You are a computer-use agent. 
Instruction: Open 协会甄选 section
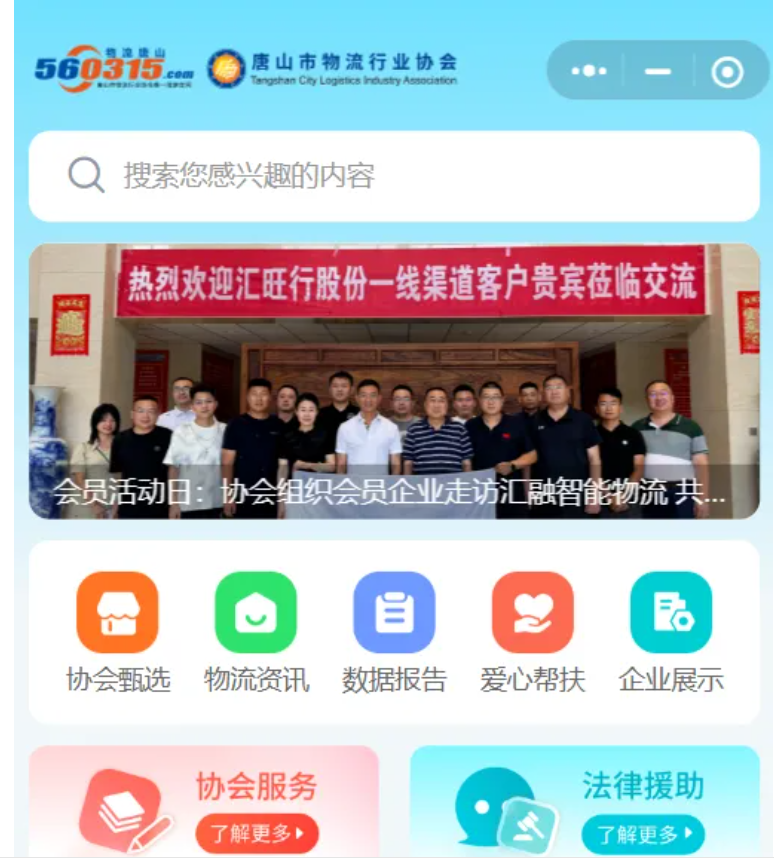[x=118, y=631]
